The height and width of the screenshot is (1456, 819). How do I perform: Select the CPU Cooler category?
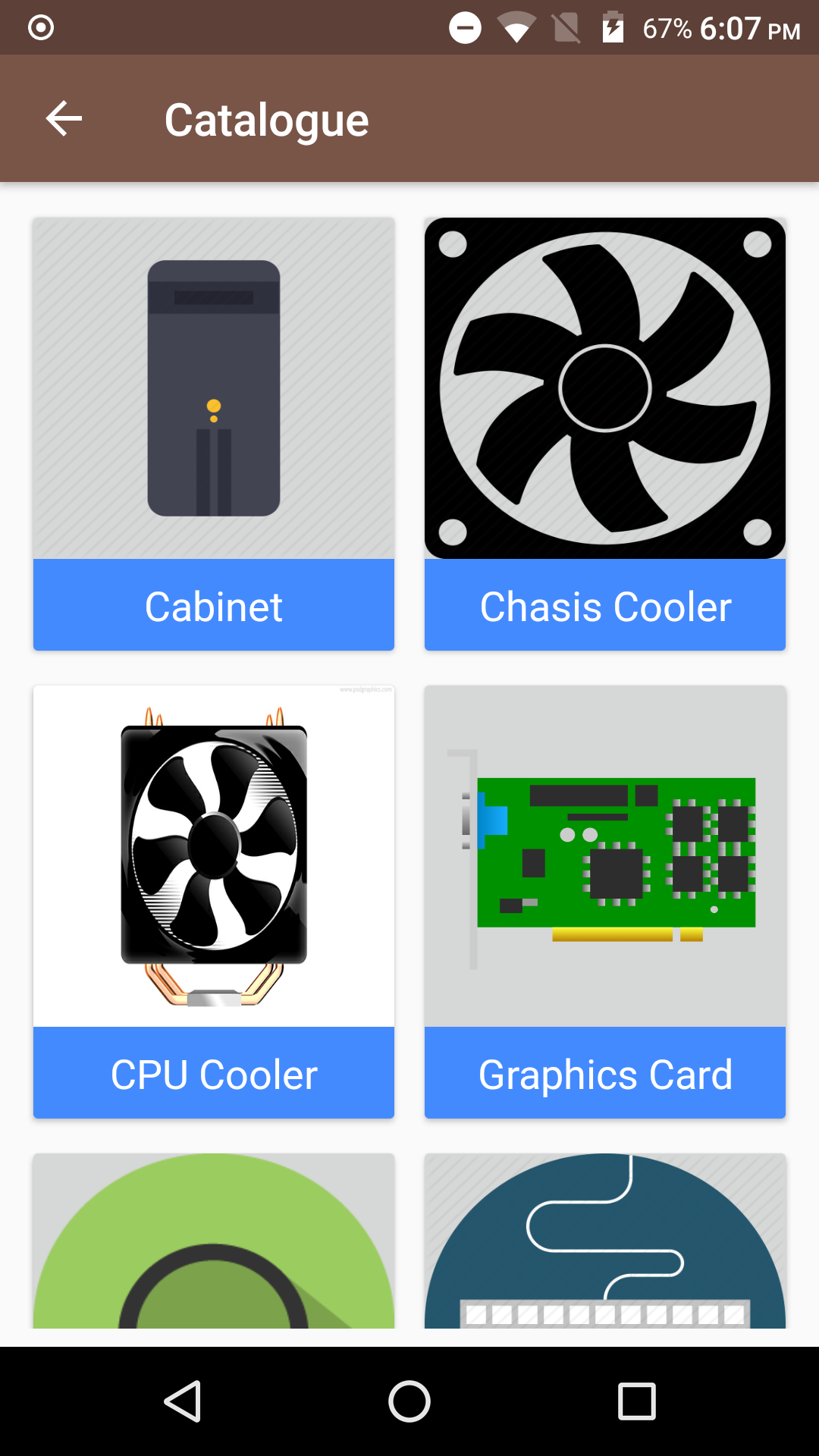tap(214, 902)
